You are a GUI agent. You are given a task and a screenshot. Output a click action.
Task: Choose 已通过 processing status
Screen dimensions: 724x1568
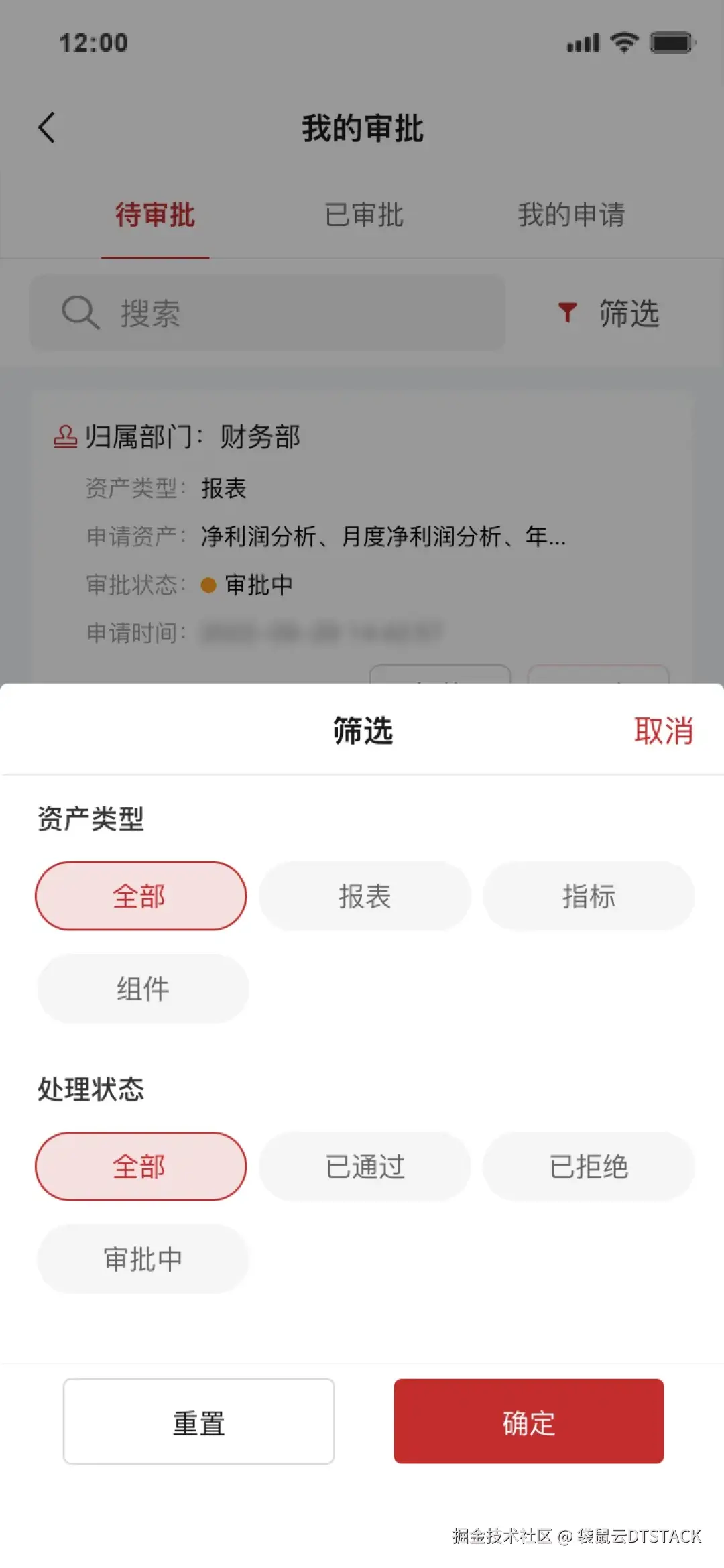pyautogui.click(x=364, y=1166)
